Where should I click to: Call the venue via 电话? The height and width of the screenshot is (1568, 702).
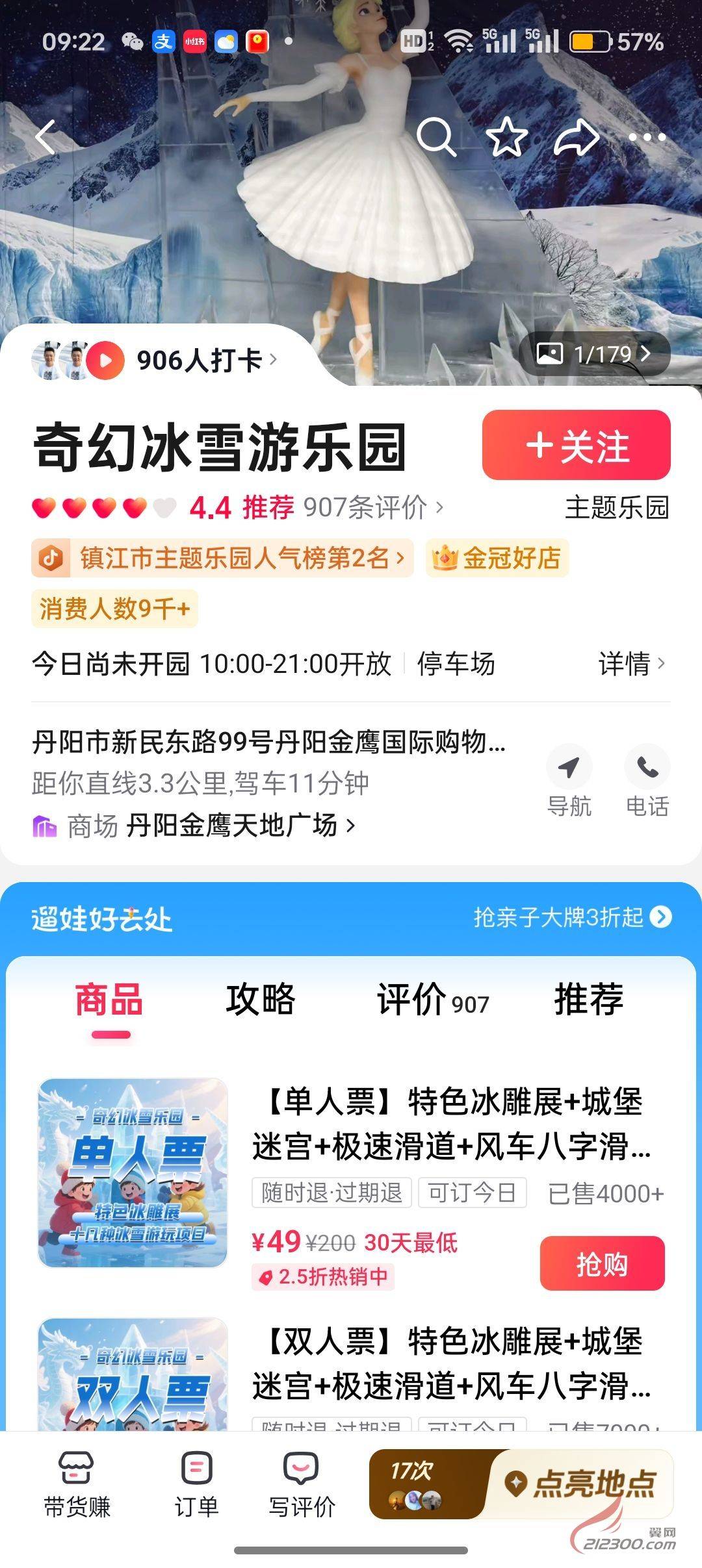tap(647, 780)
